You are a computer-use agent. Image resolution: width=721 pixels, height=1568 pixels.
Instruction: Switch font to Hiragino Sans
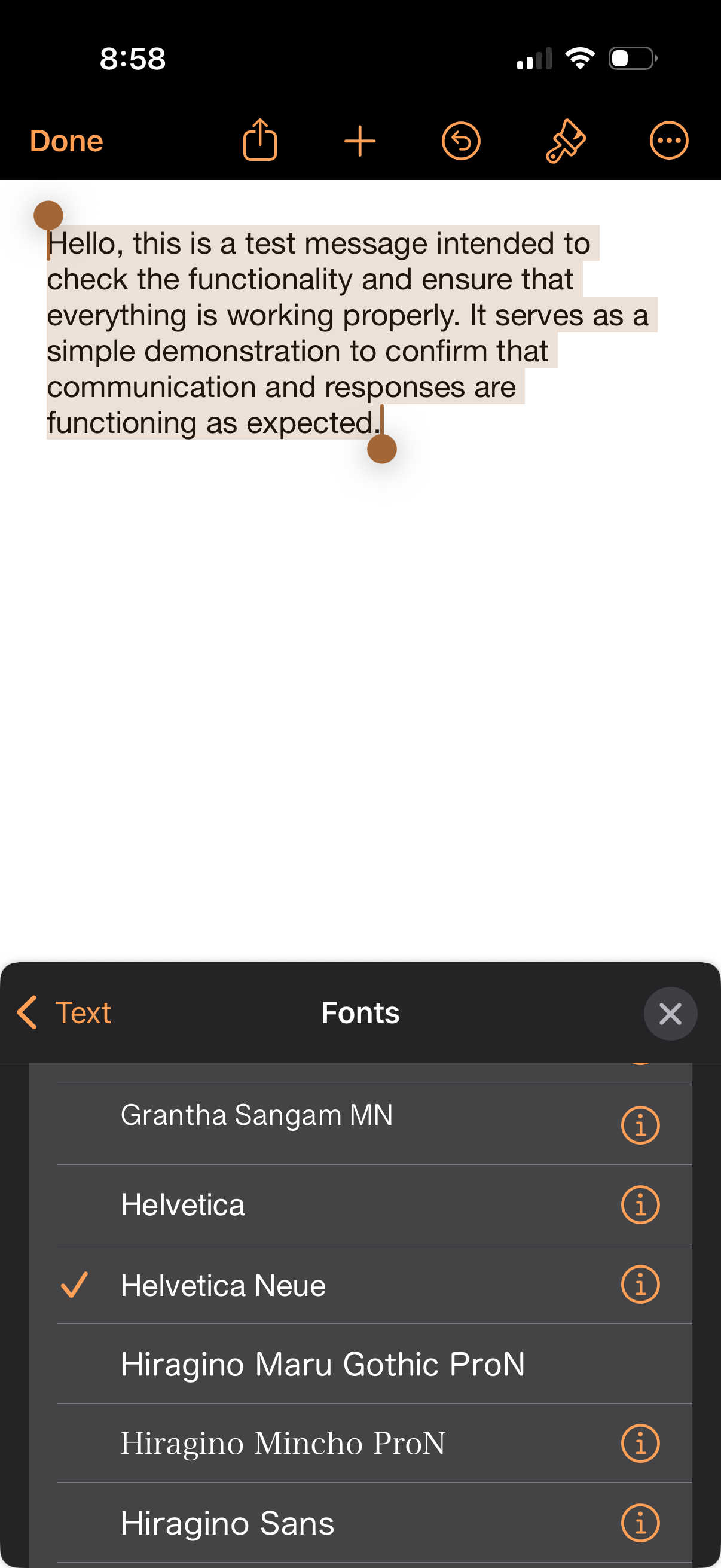click(x=227, y=1523)
